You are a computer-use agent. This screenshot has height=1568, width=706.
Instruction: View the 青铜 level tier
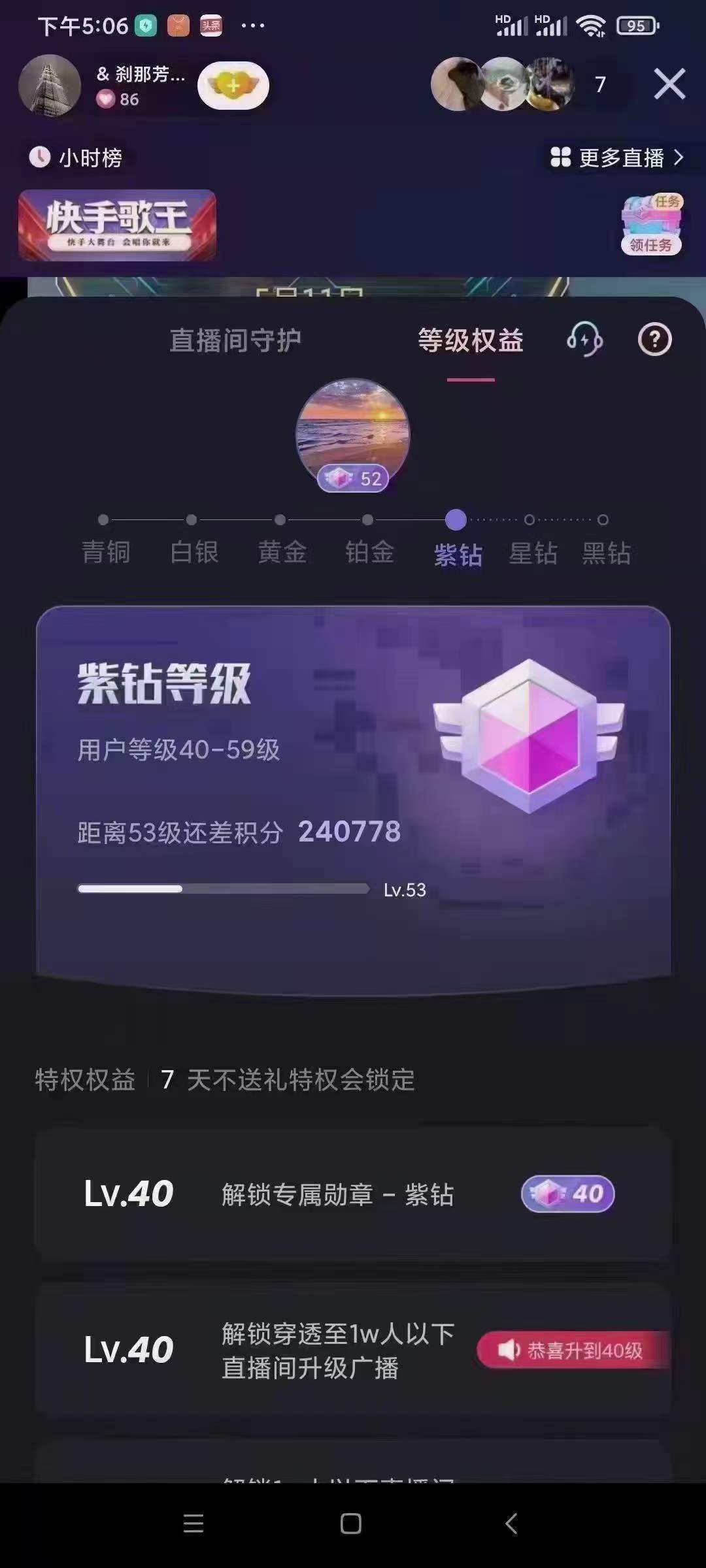click(x=105, y=552)
